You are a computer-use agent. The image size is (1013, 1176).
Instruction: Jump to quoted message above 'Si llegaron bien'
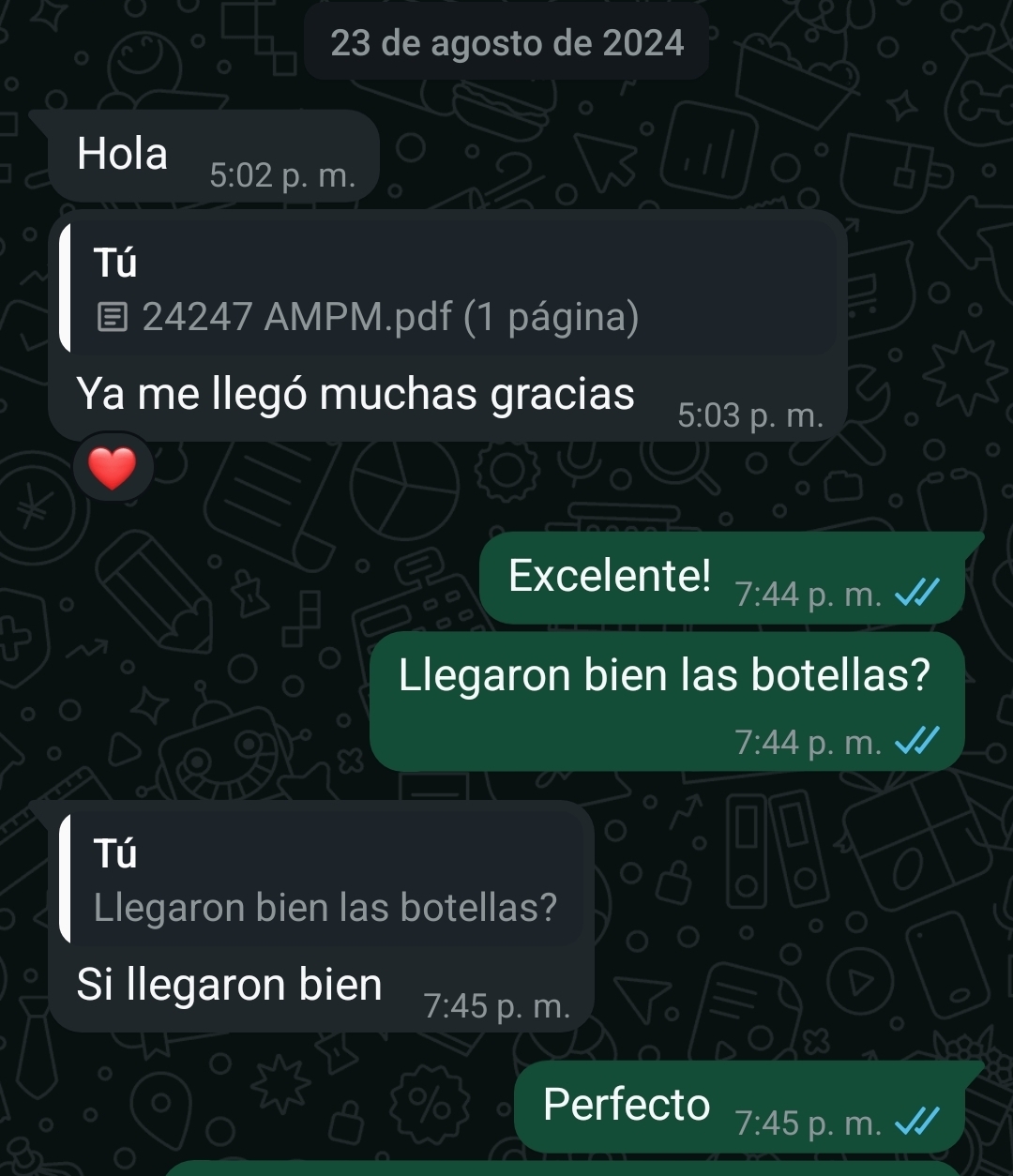click(322, 880)
